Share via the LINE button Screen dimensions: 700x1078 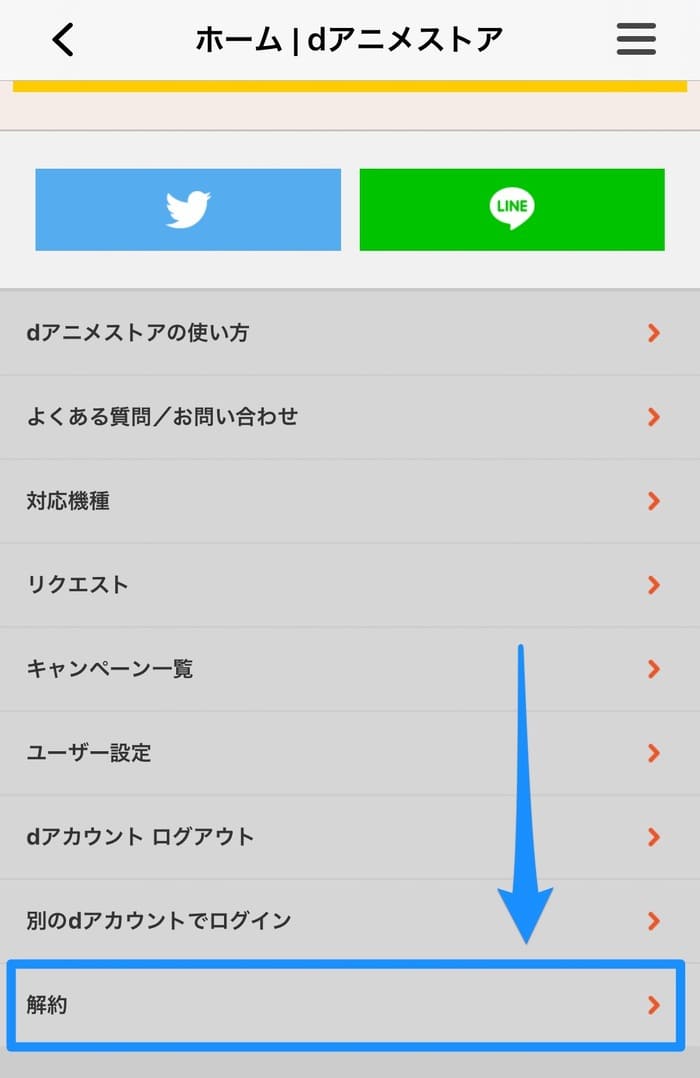[x=512, y=210]
